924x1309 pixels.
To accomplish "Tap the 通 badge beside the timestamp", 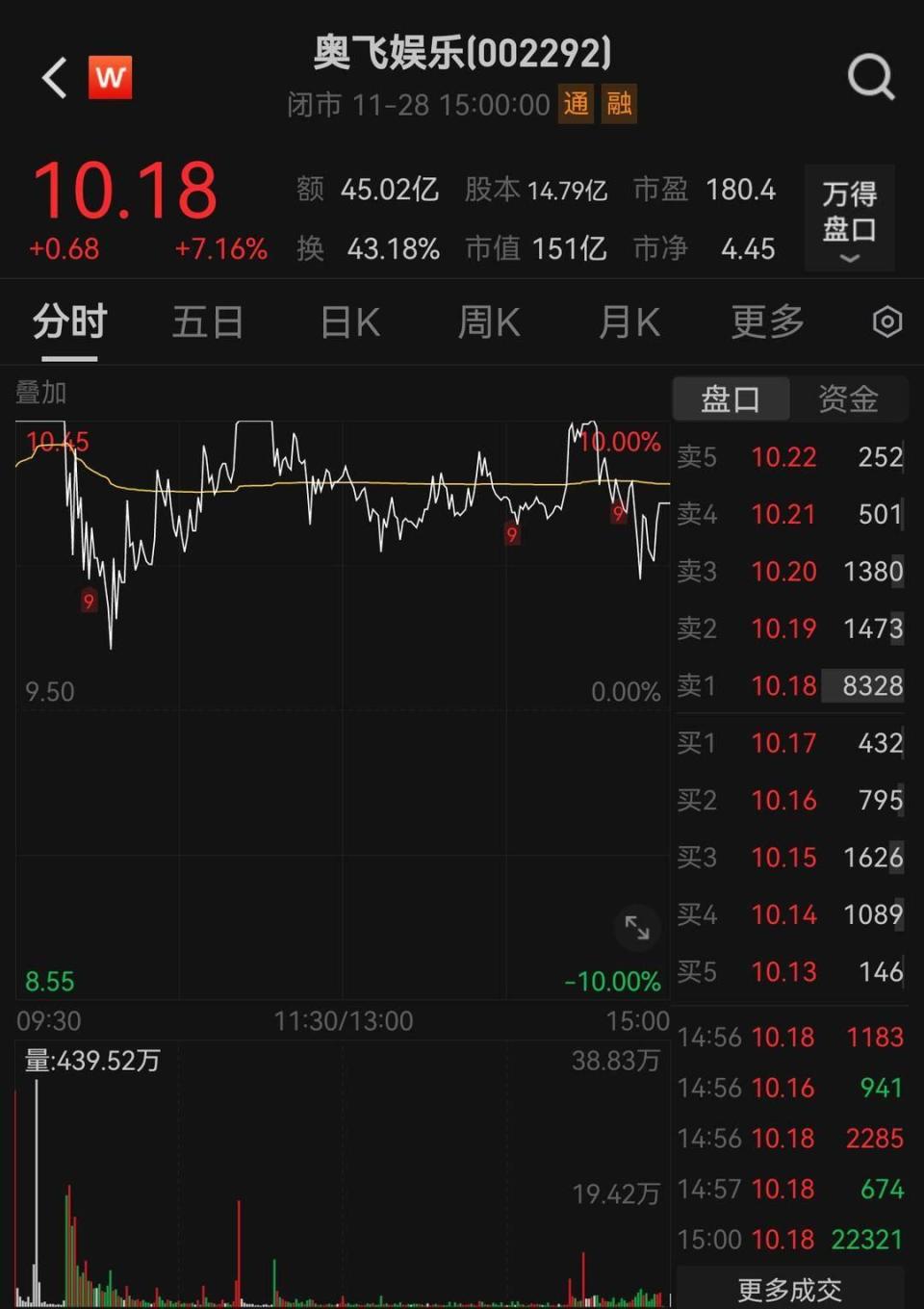I will click(x=575, y=104).
